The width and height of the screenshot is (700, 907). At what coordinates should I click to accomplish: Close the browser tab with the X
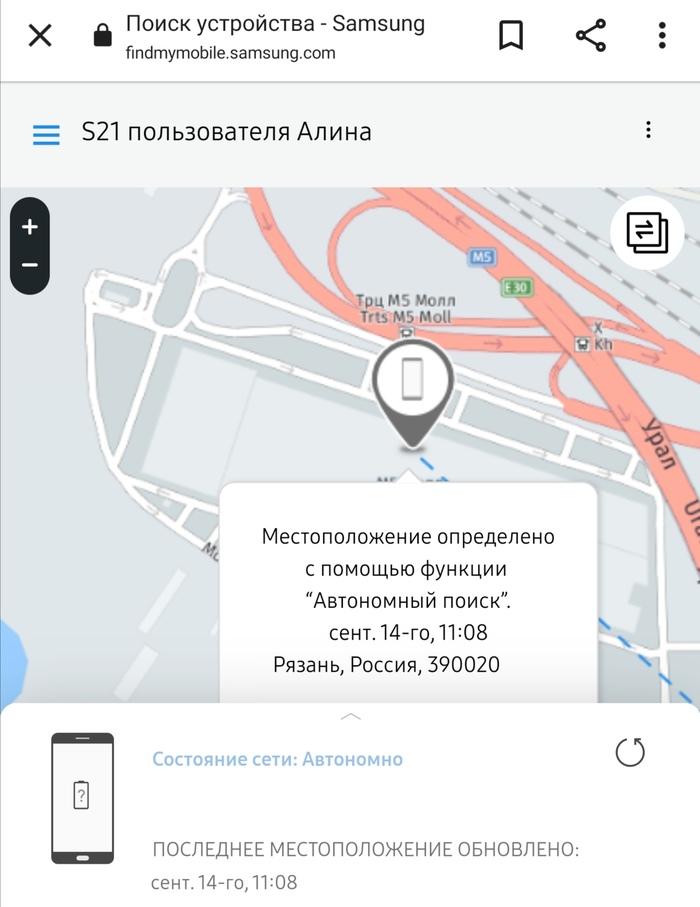(x=40, y=37)
